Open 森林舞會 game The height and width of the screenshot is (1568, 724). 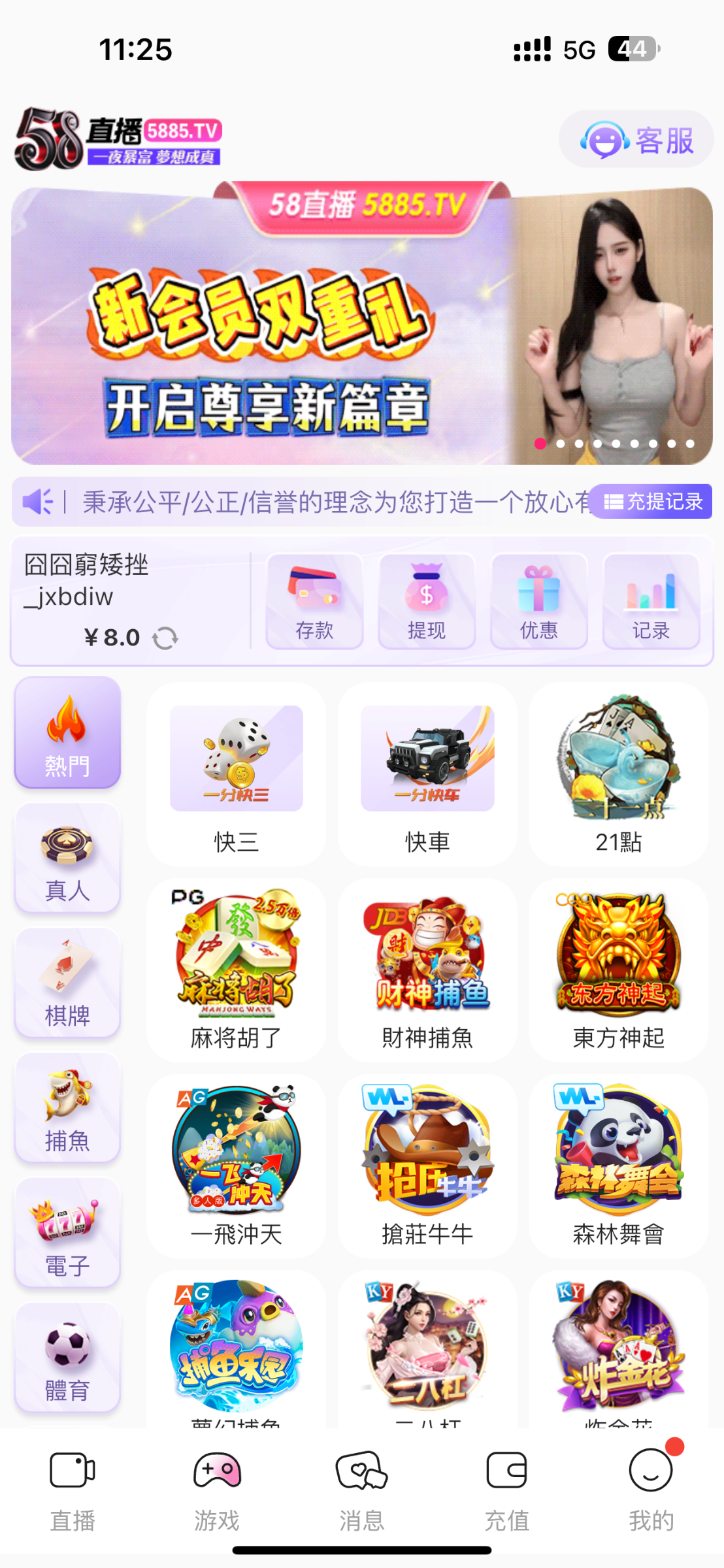tap(618, 1166)
